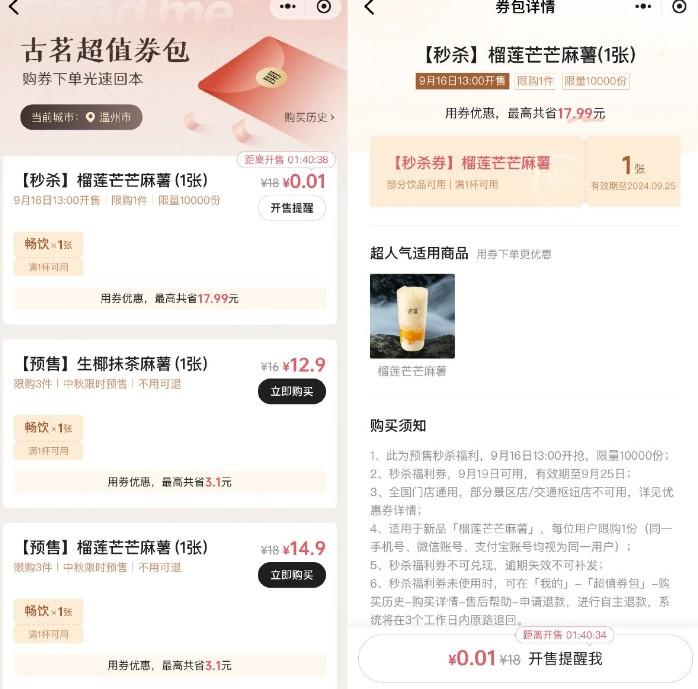Tap 开售提醒 on the 秒杀 coupon card
The image size is (698, 689).
click(x=291, y=208)
